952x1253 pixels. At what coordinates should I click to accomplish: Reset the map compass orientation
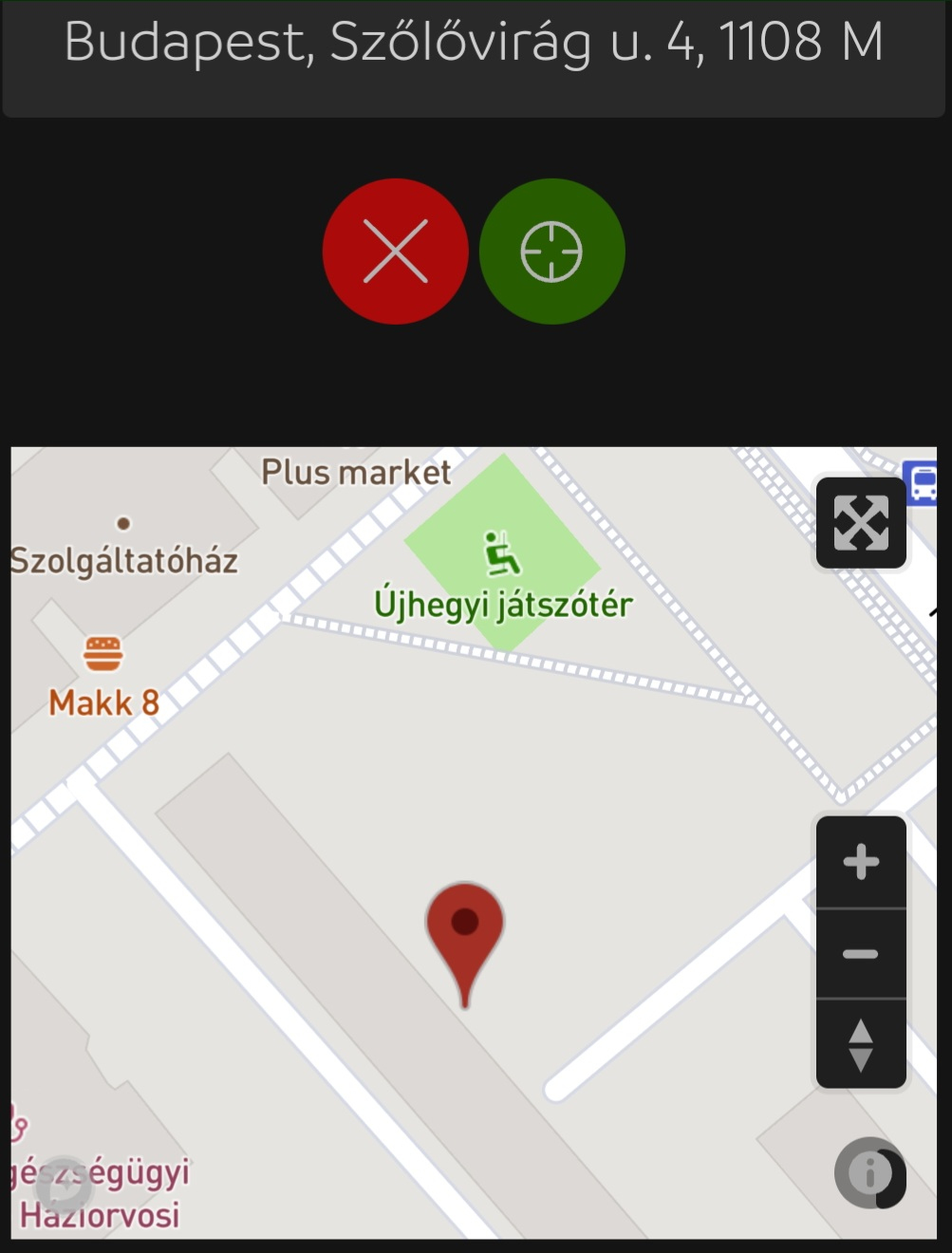coord(861,1044)
